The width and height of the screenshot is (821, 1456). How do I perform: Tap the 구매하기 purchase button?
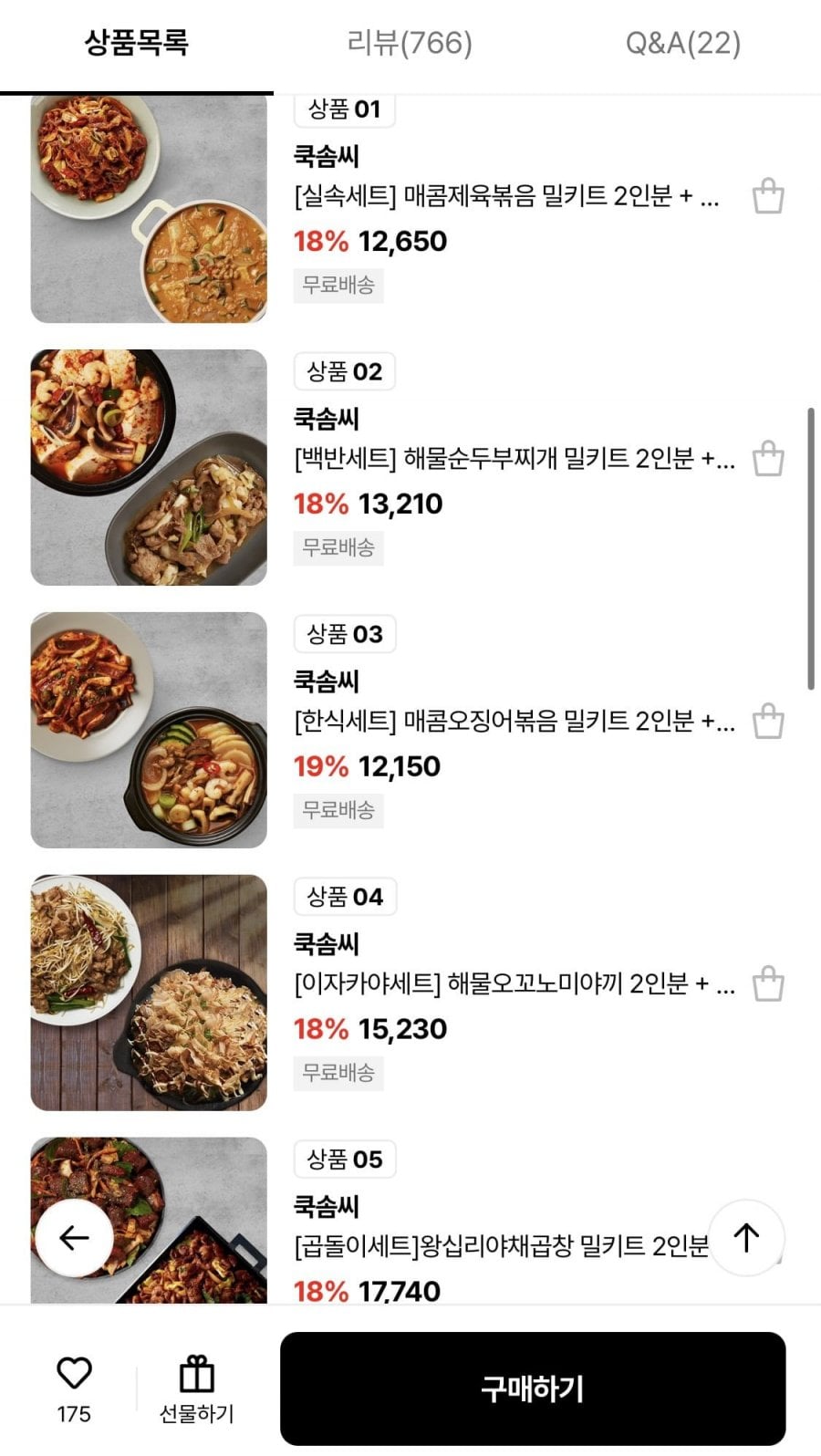[533, 1388]
